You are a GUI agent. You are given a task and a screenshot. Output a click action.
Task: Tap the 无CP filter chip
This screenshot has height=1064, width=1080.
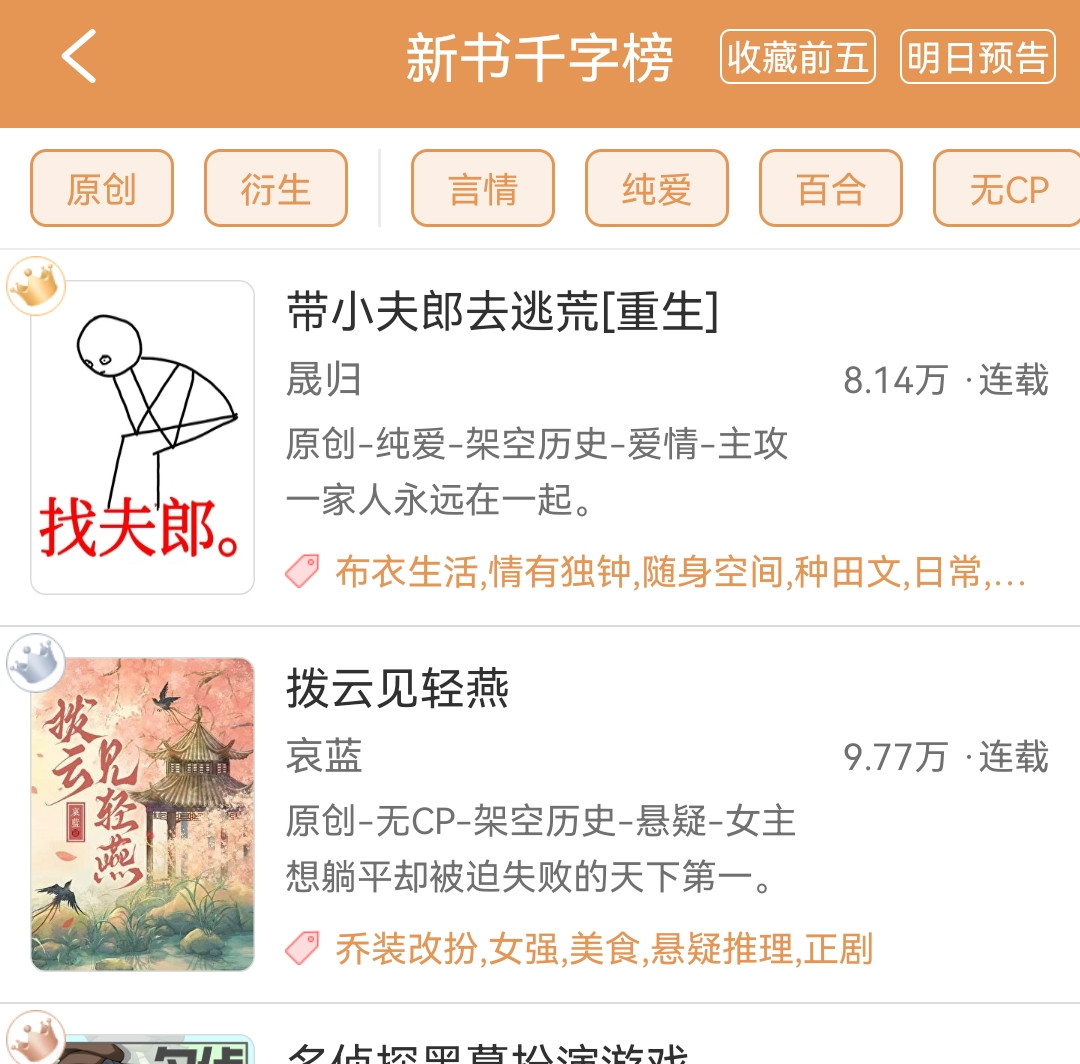point(1006,188)
